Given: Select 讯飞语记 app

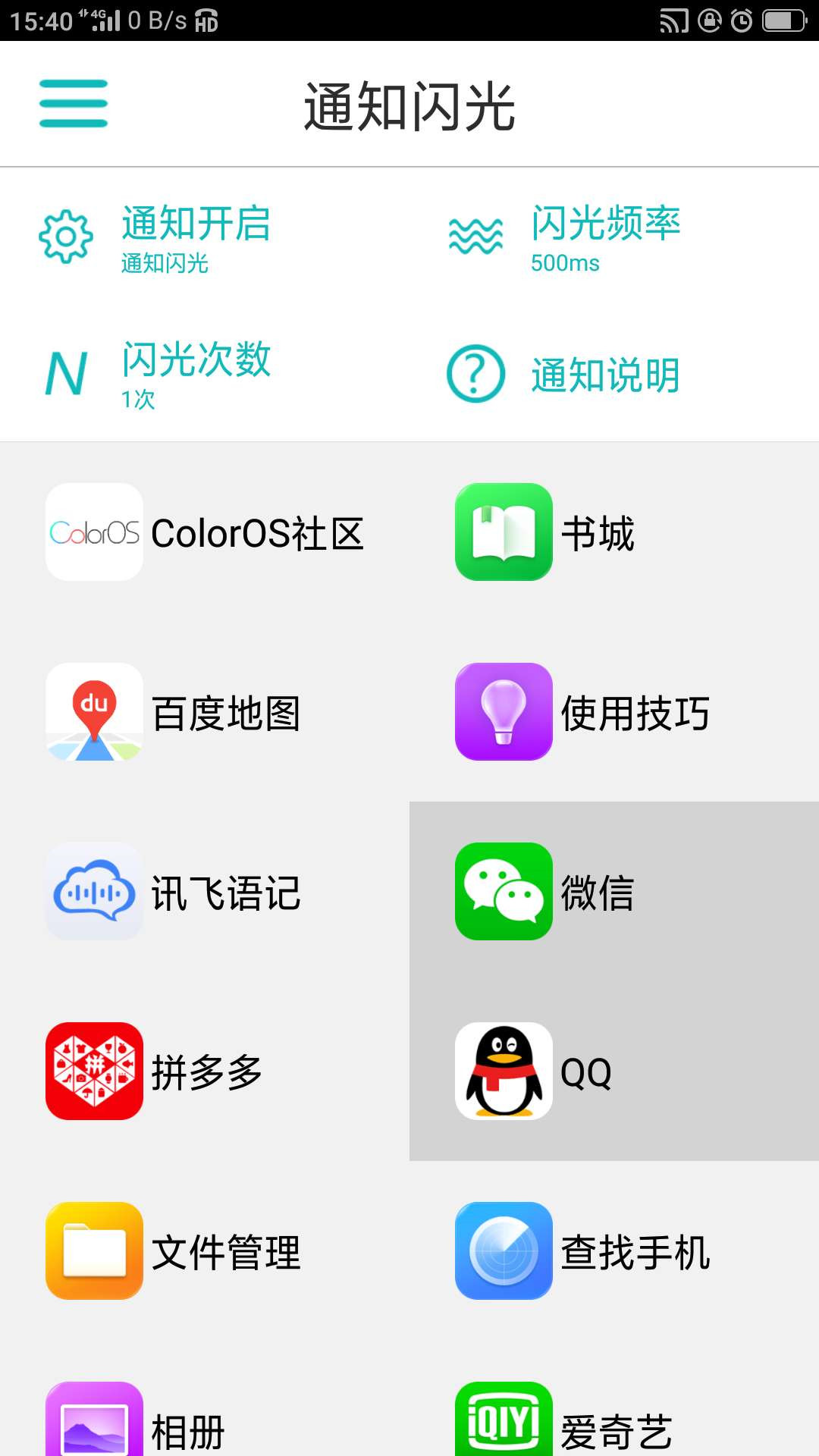Looking at the screenshot, I should (x=205, y=892).
